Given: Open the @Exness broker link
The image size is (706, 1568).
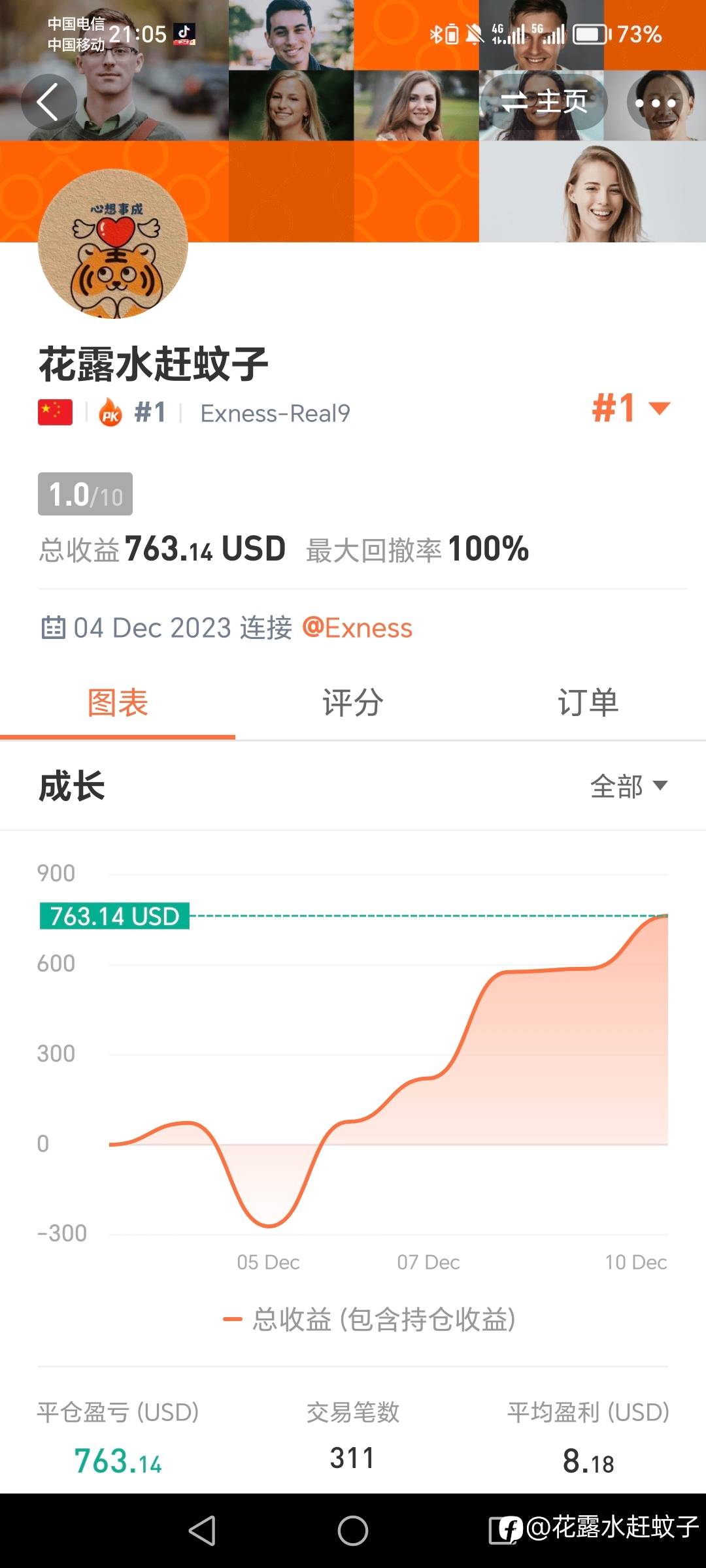Looking at the screenshot, I should (x=357, y=628).
